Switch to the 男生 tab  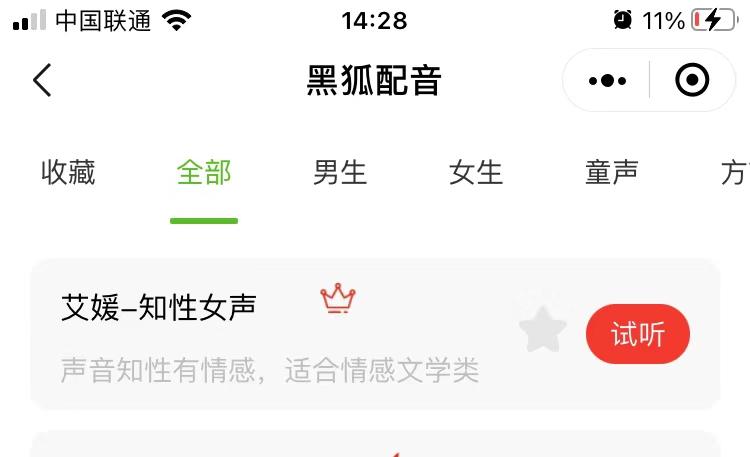[340, 173]
